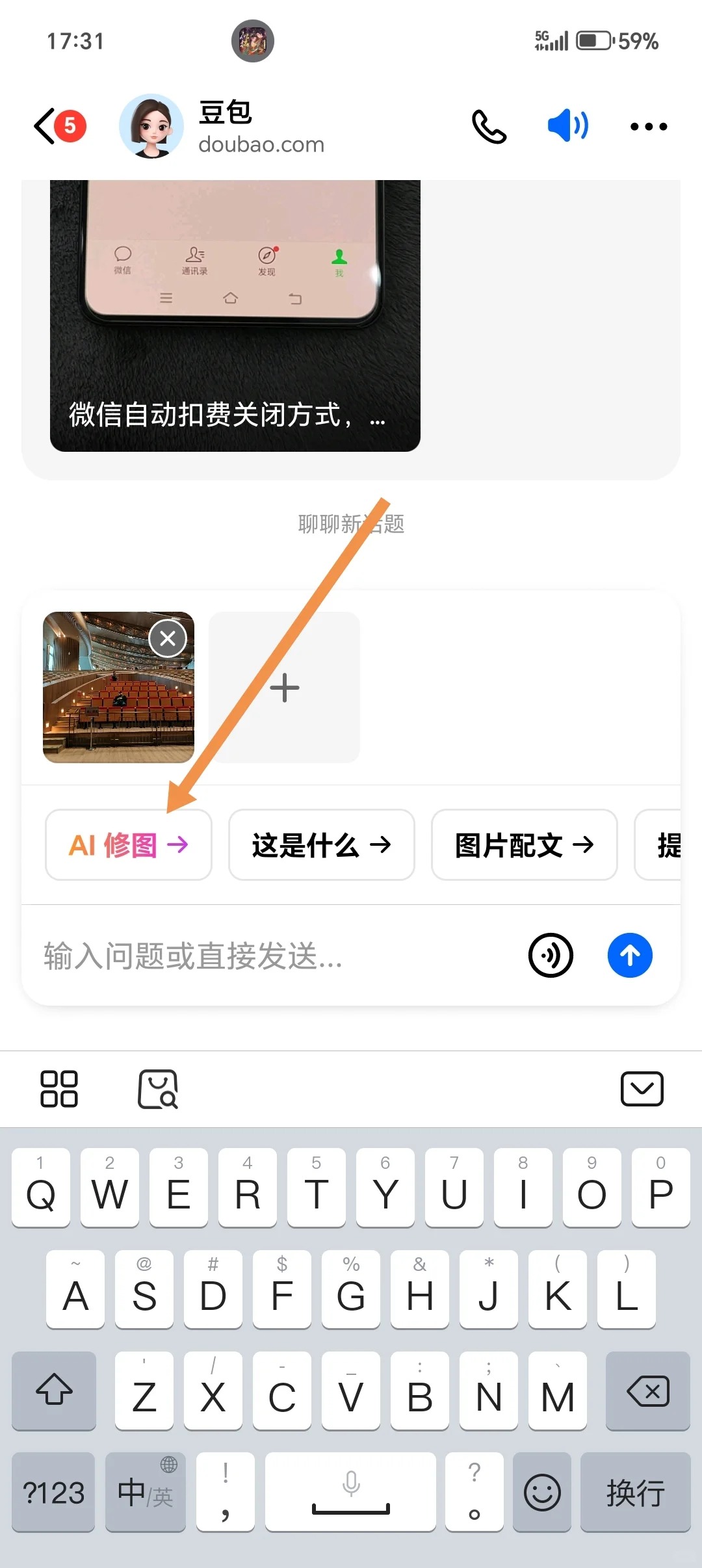This screenshot has height=1568, width=702.
Task: Send the message with the blue arrow
Action: click(630, 956)
